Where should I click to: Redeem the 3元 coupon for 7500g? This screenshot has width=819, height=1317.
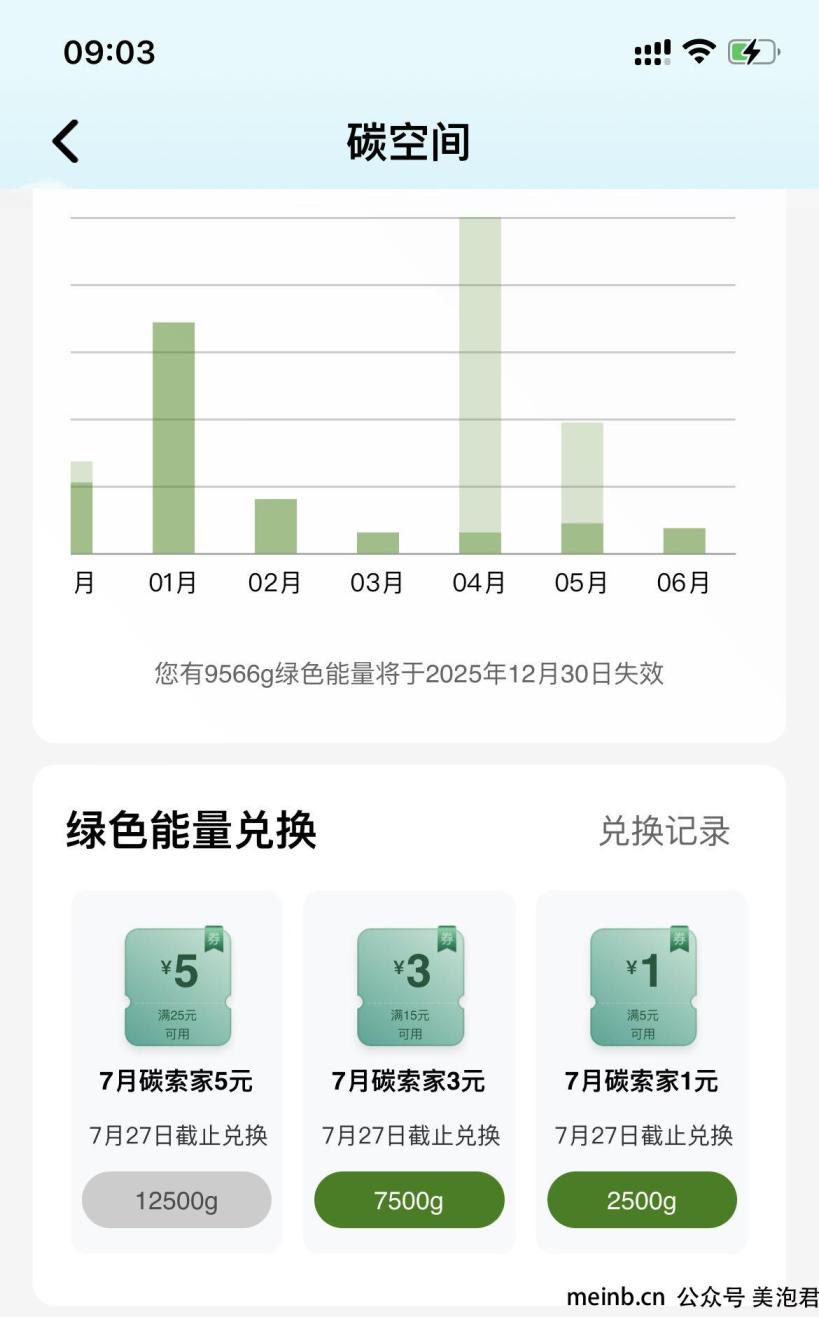pyautogui.click(x=409, y=1200)
